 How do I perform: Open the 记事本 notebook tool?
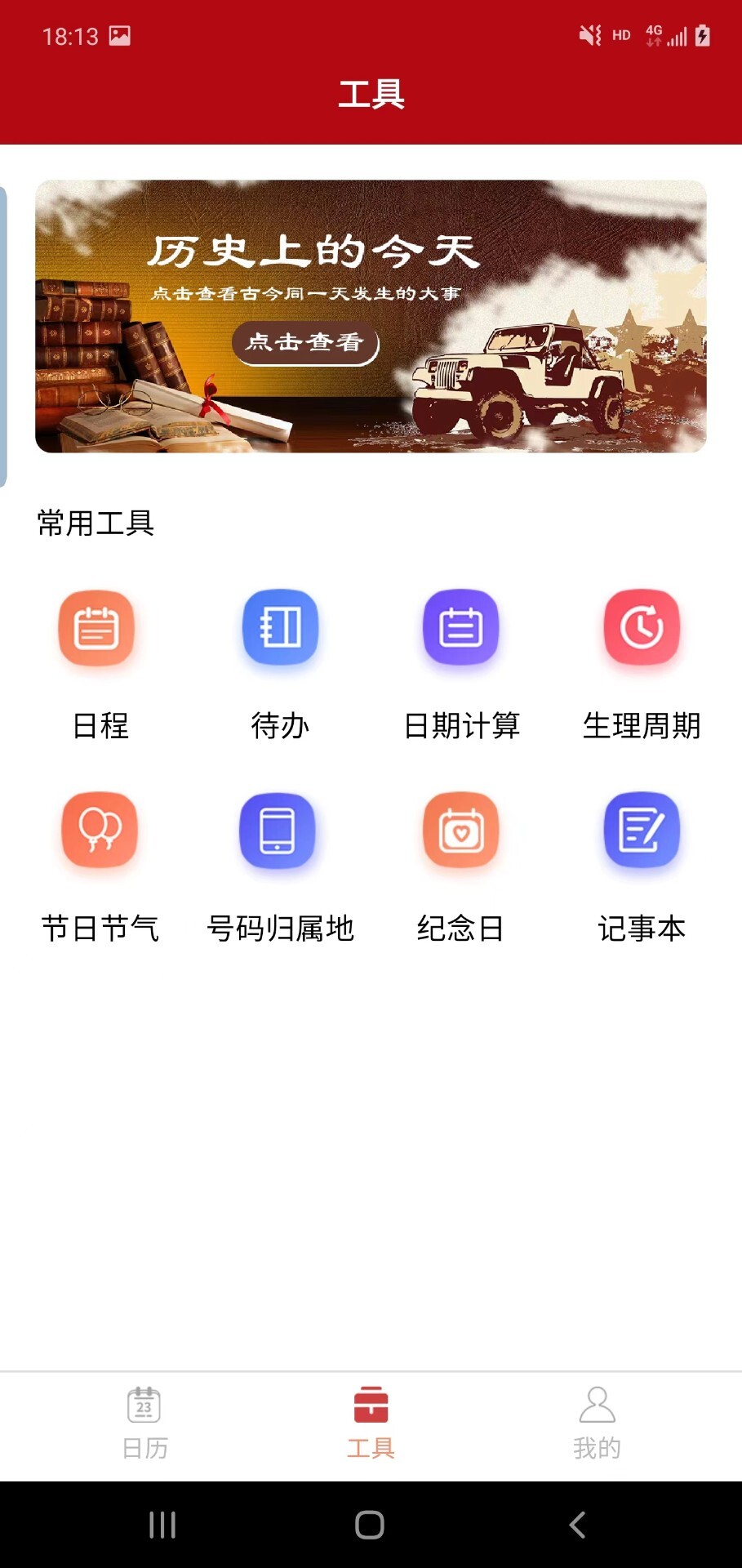(x=642, y=831)
